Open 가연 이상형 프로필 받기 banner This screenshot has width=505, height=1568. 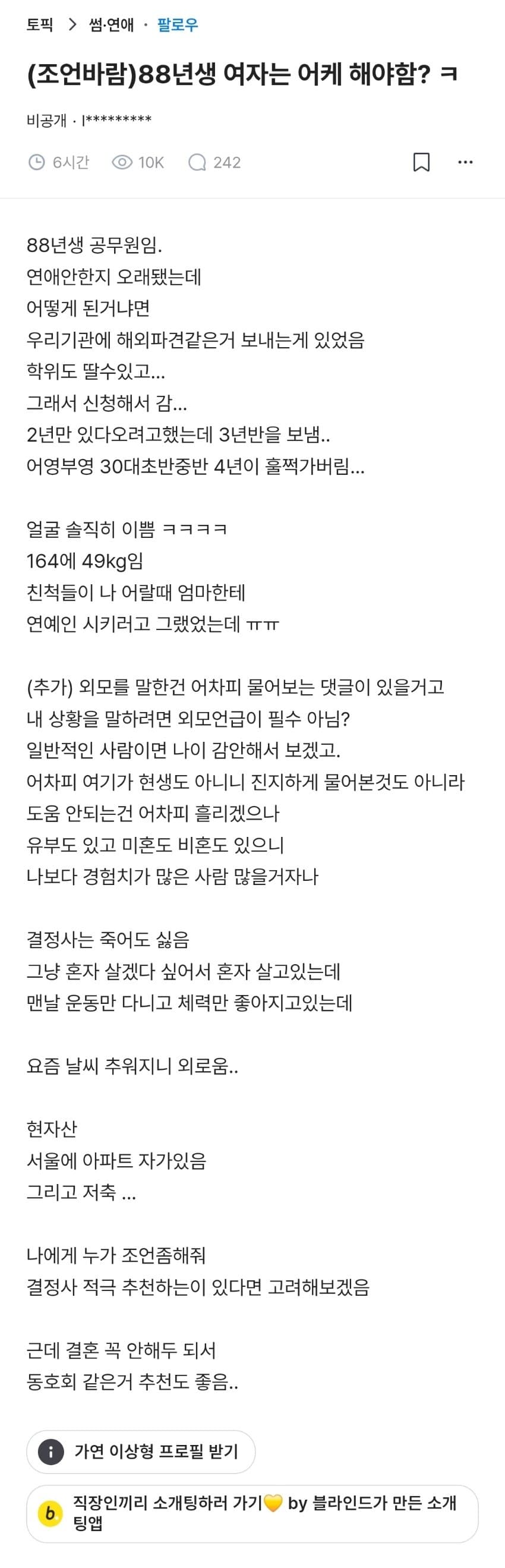141,1451
